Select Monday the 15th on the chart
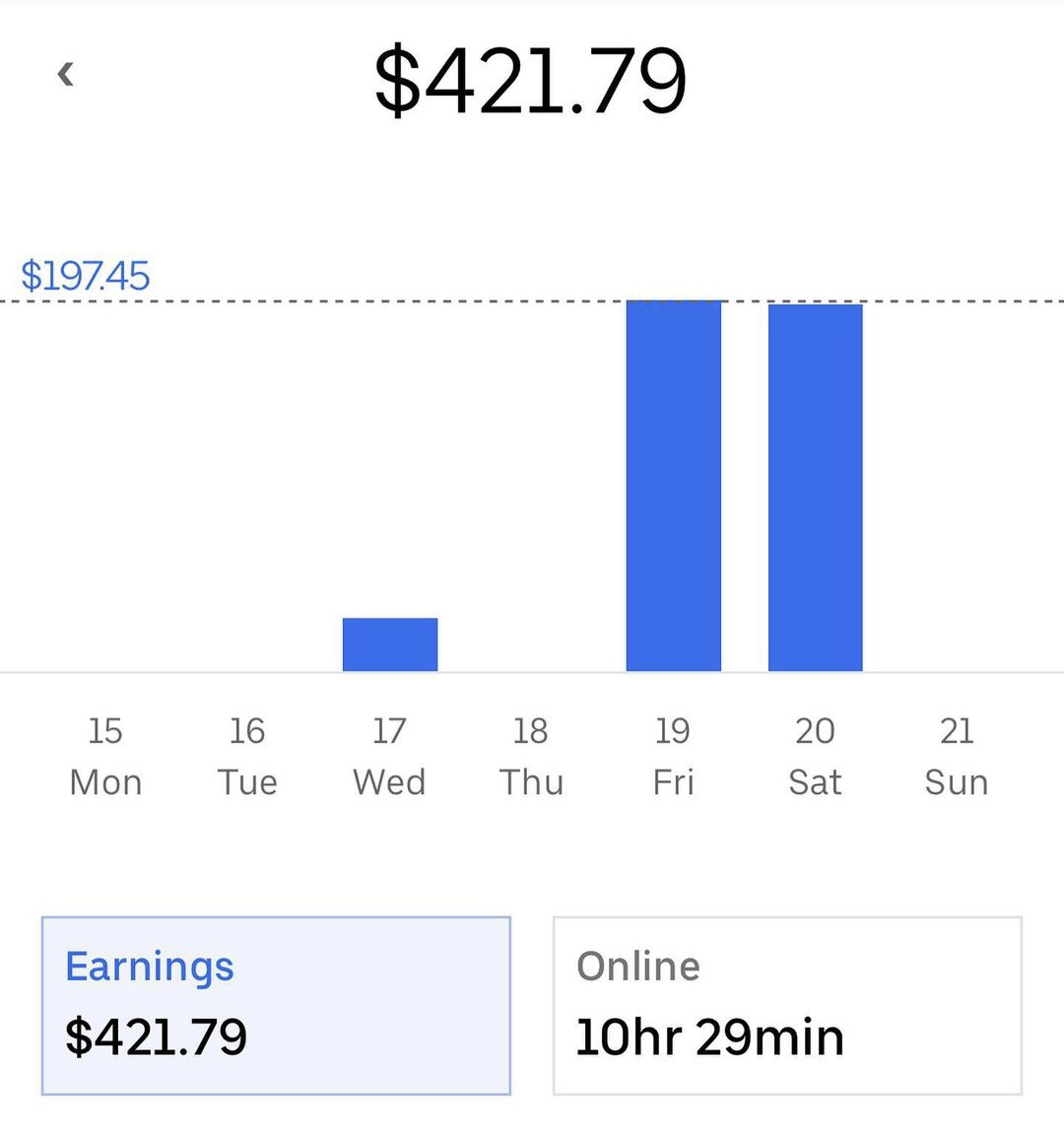 point(105,755)
